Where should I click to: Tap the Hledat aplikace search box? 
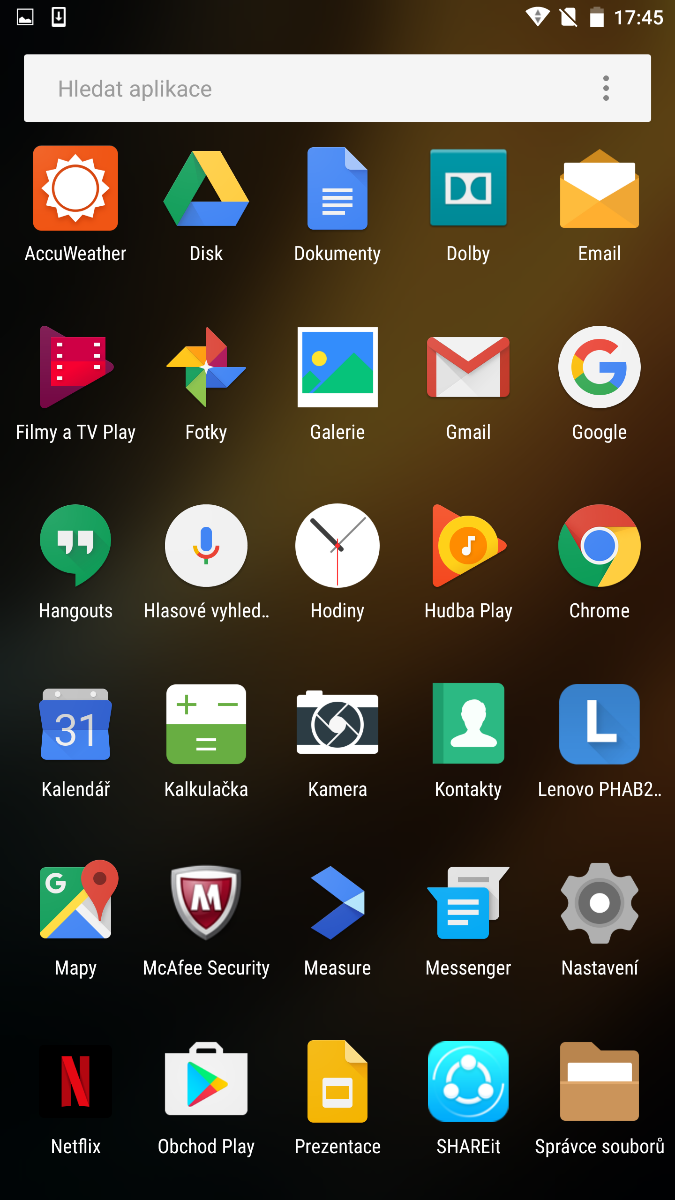tap(300, 89)
